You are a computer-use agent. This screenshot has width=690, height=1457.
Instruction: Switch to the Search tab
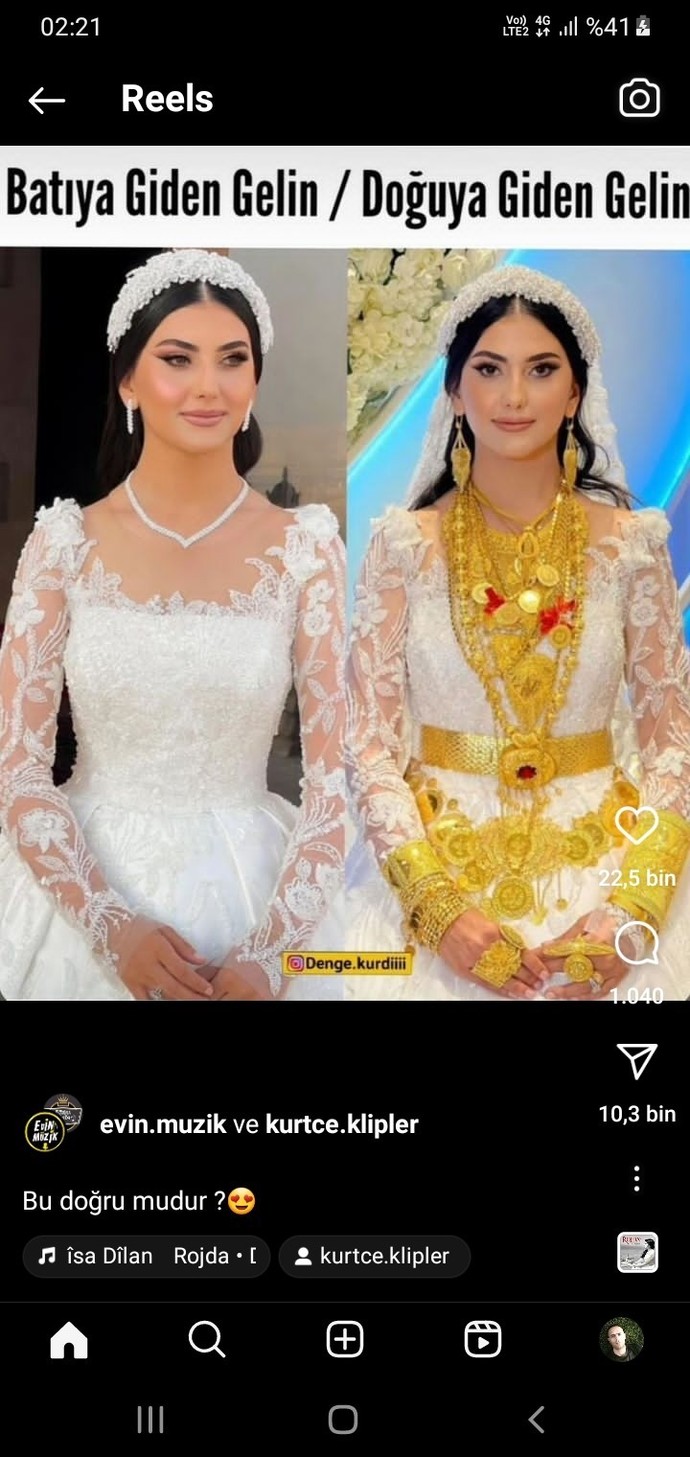coord(207,1340)
